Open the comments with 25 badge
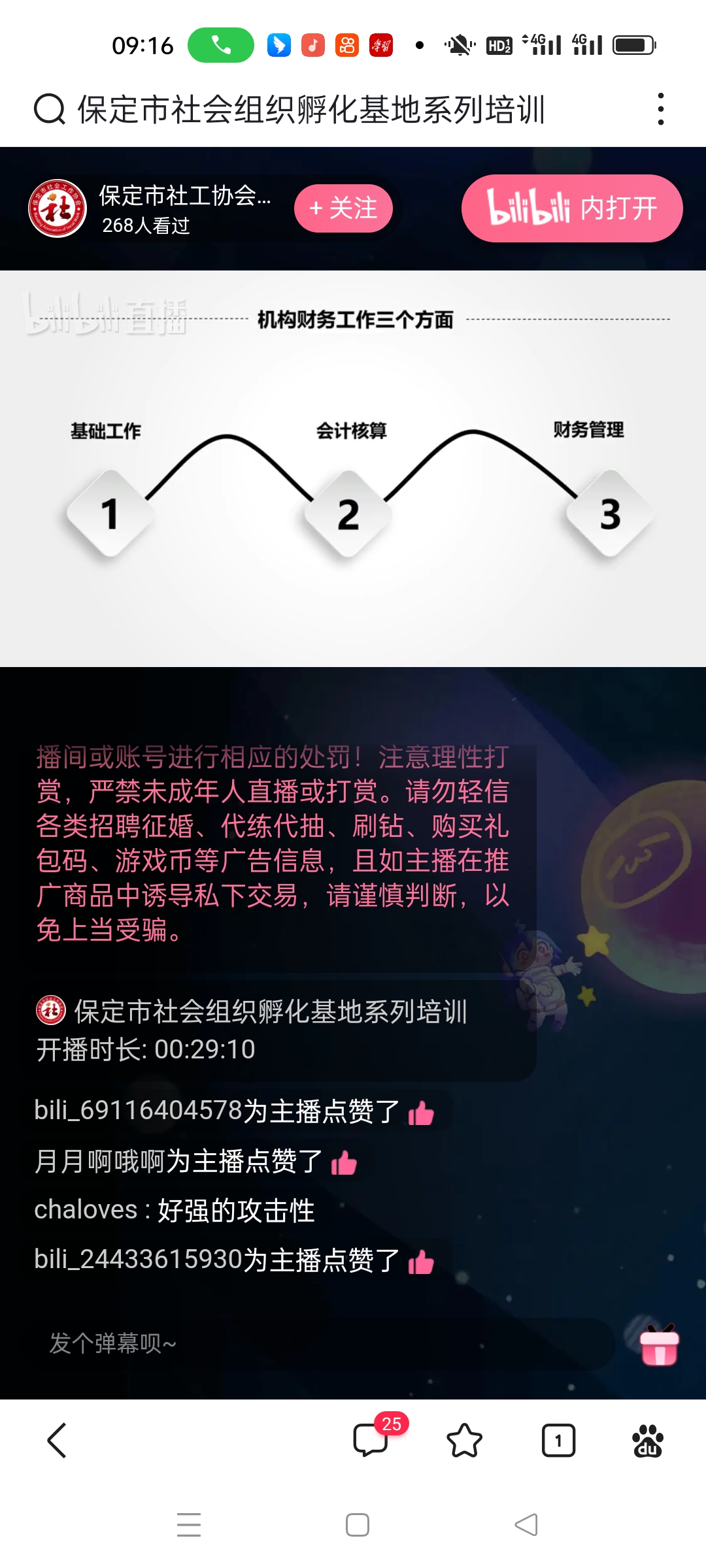 coord(371,1441)
